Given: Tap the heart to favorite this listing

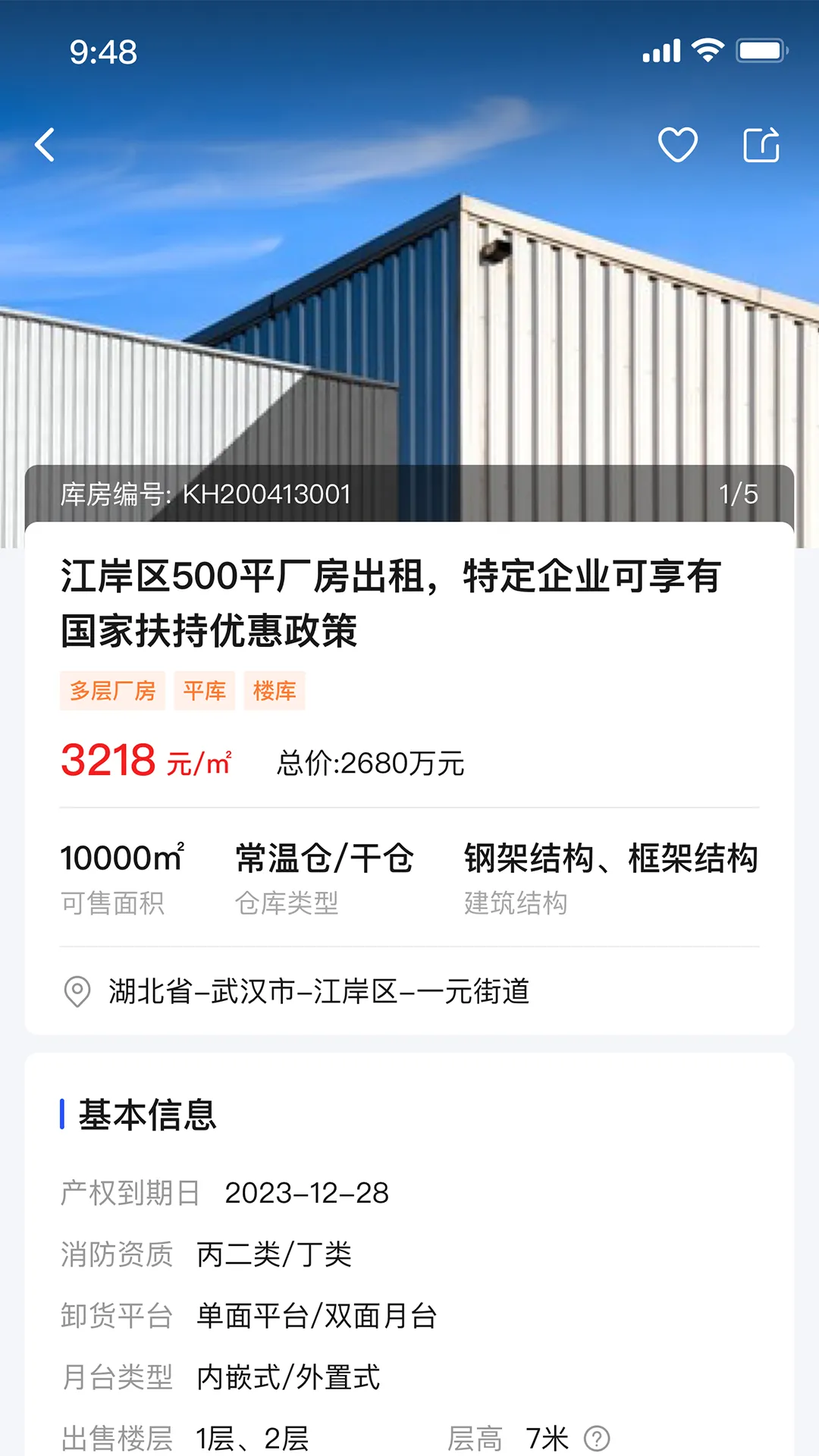Looking at the screenshot, I should click(x=677, y=145).
